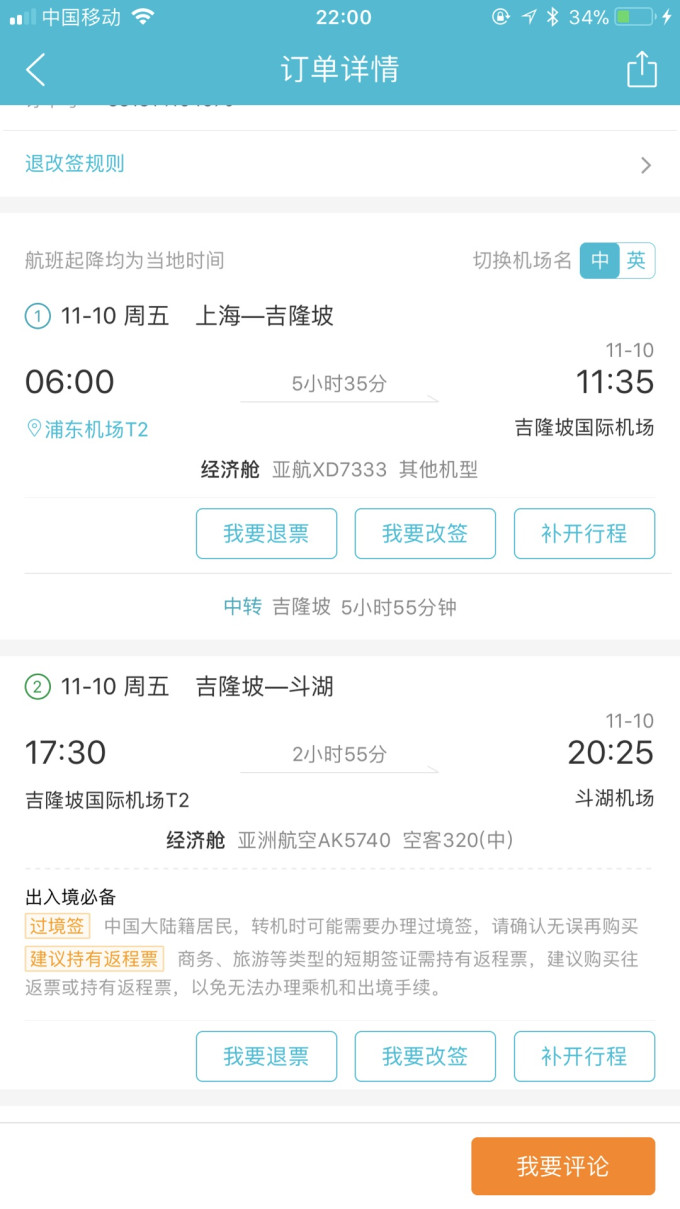
Task: Select 我要改签 for the 吉隆坡—斗湖 flight
Action: 425,1056
